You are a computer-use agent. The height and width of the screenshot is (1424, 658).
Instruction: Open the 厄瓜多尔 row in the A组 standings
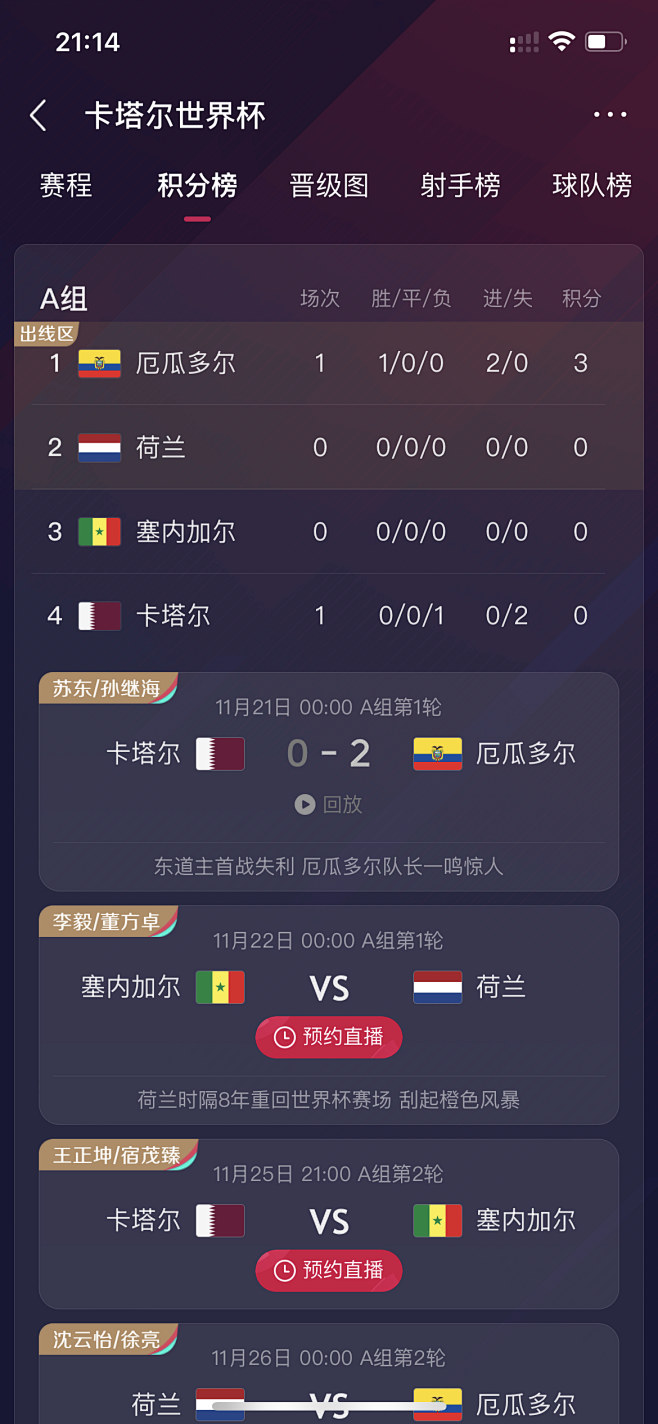(x=329, y=363)
